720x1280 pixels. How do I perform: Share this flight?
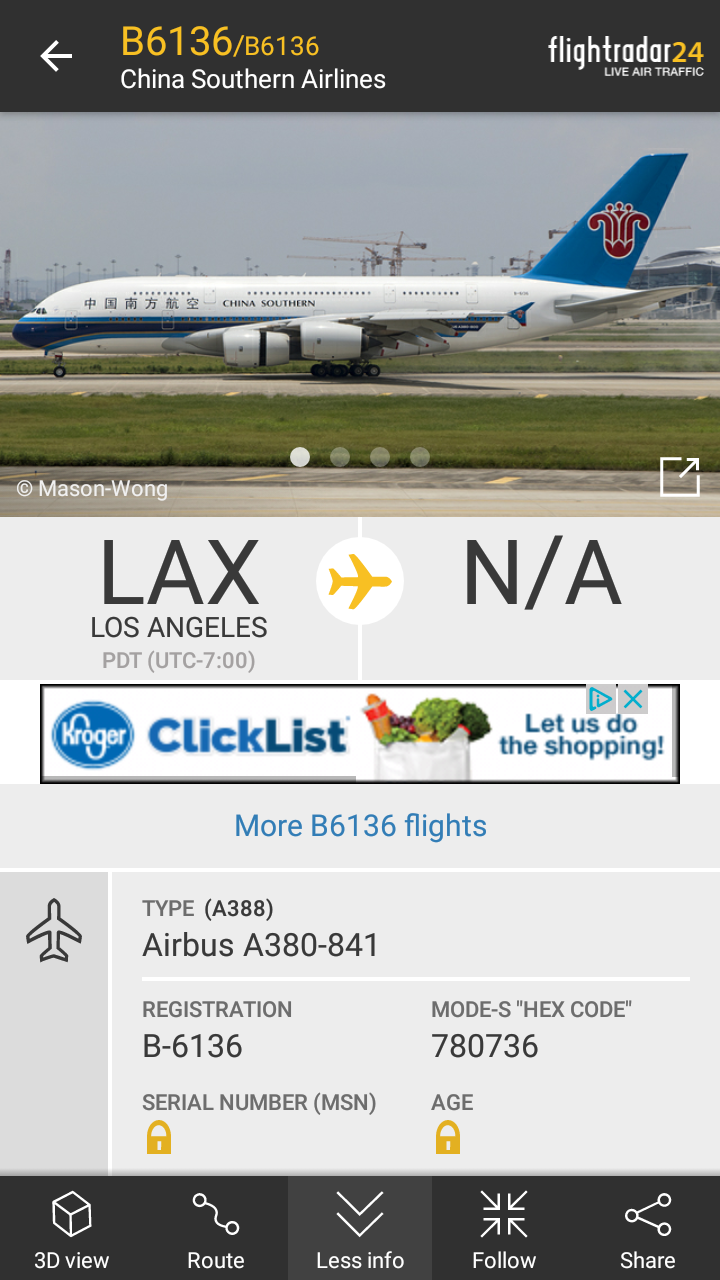click(x=648, y=1228)
